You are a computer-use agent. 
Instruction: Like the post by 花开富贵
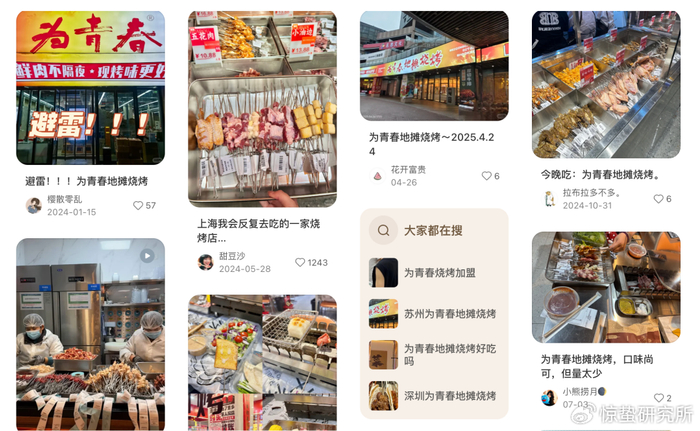tap(487, 176)
